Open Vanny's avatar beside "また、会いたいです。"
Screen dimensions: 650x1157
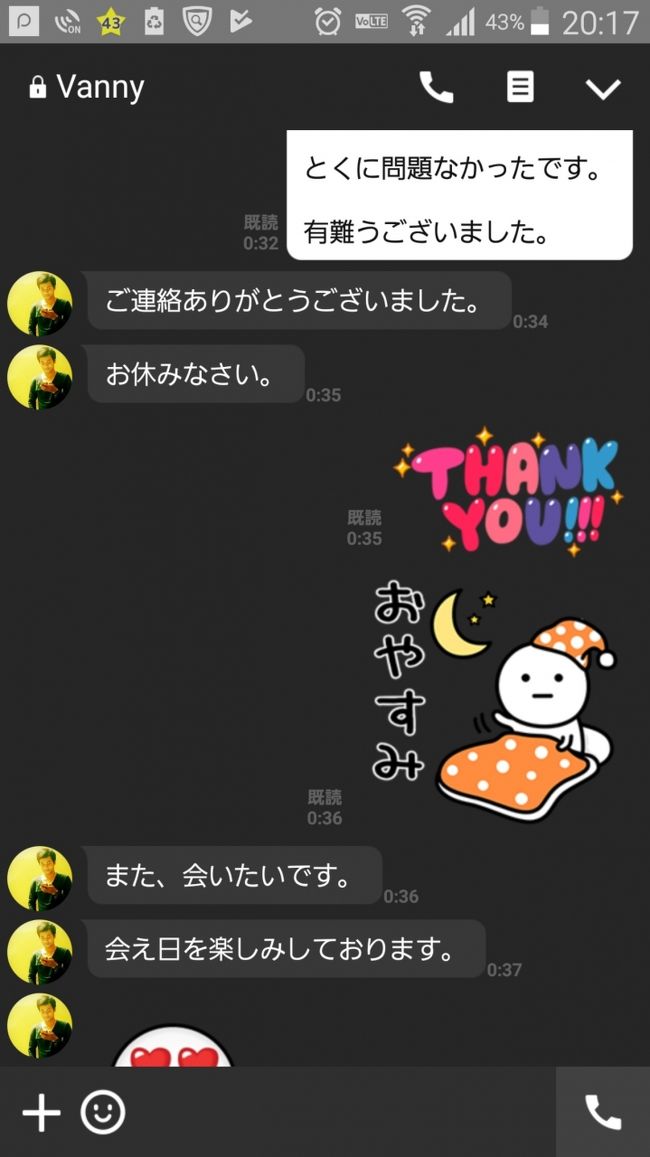click(x=40, y=878)
